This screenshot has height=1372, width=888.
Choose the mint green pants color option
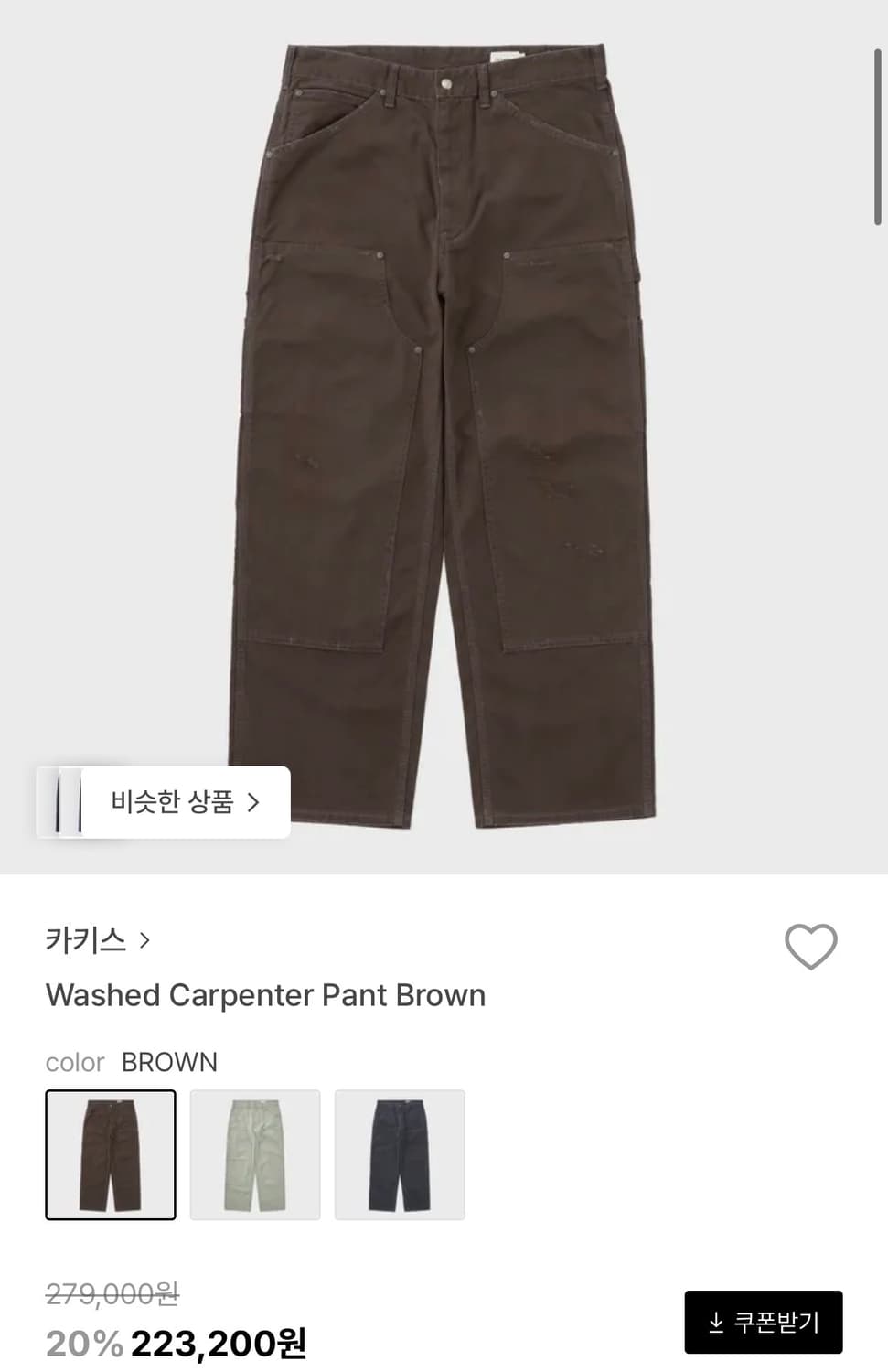coord(255,1154)
